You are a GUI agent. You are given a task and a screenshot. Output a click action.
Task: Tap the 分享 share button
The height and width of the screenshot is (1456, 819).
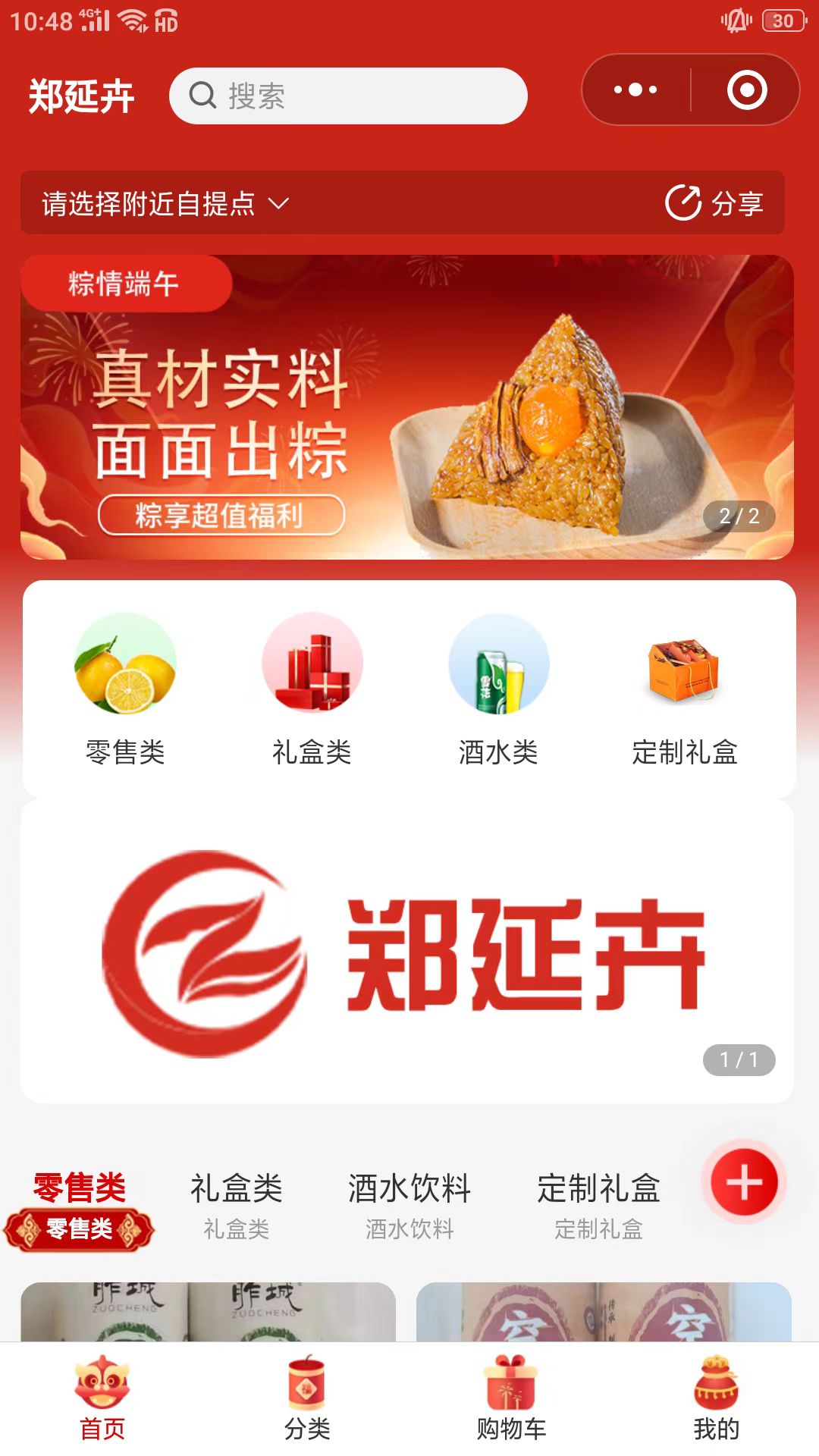717,202
